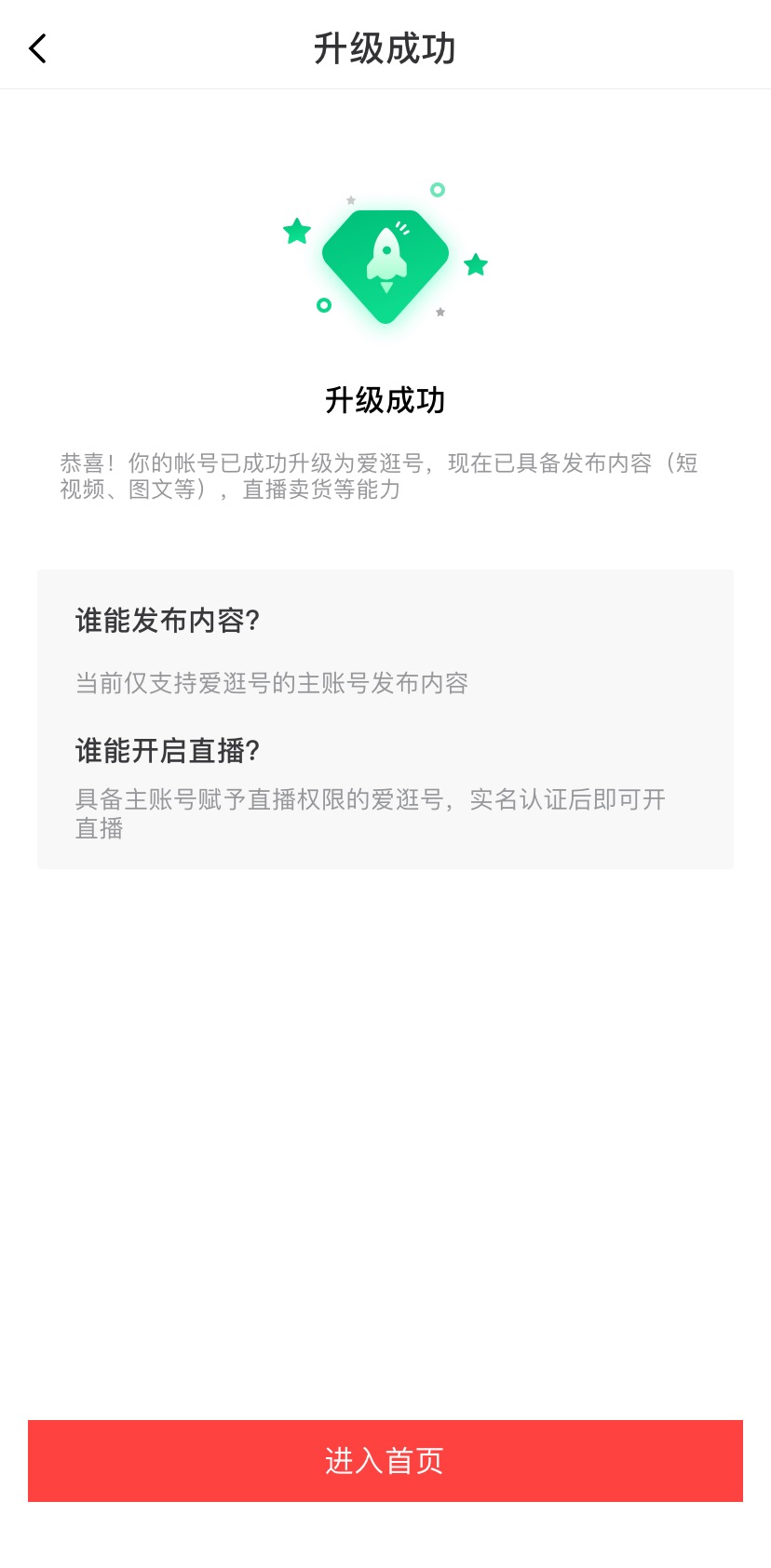771x1568 pixels.
Task: Go back using the top-left arrow
Action: point(37,48)
